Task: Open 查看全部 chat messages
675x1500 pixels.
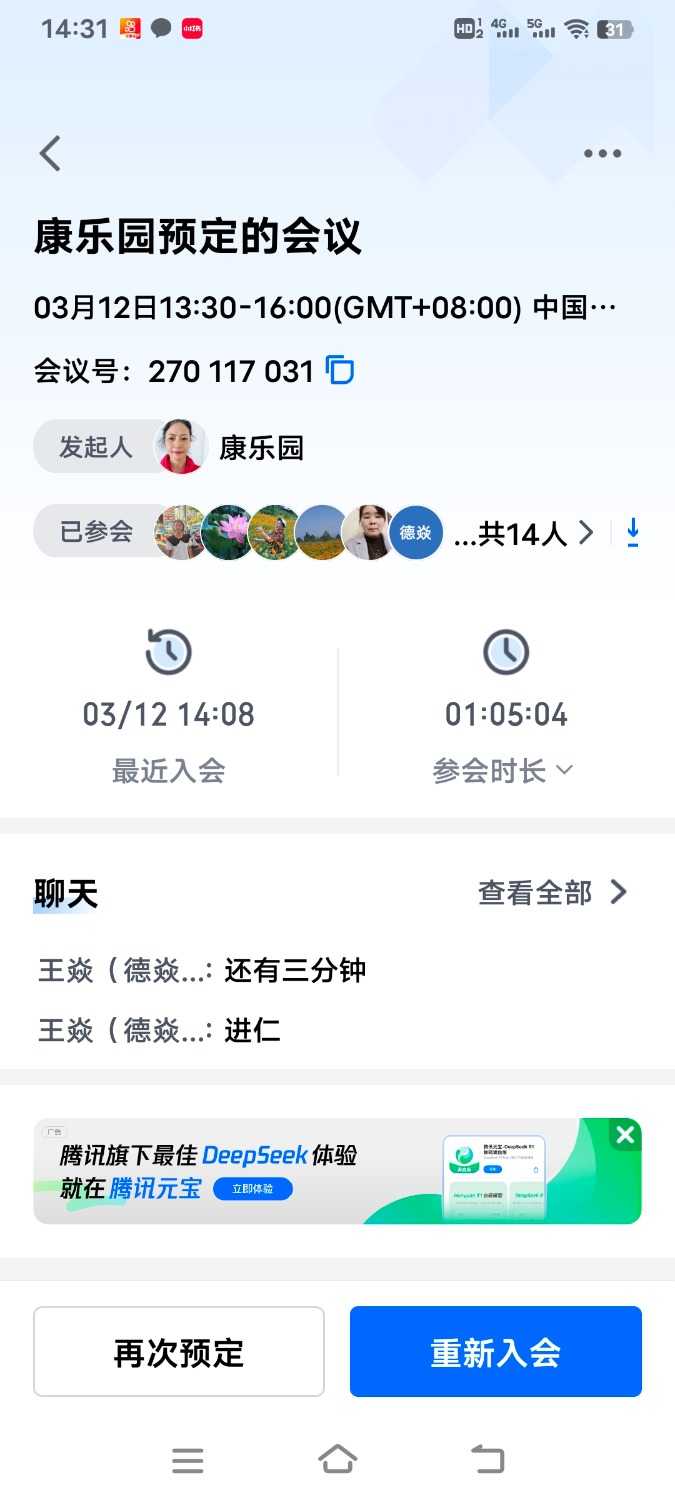Action: tap(552, 892)
